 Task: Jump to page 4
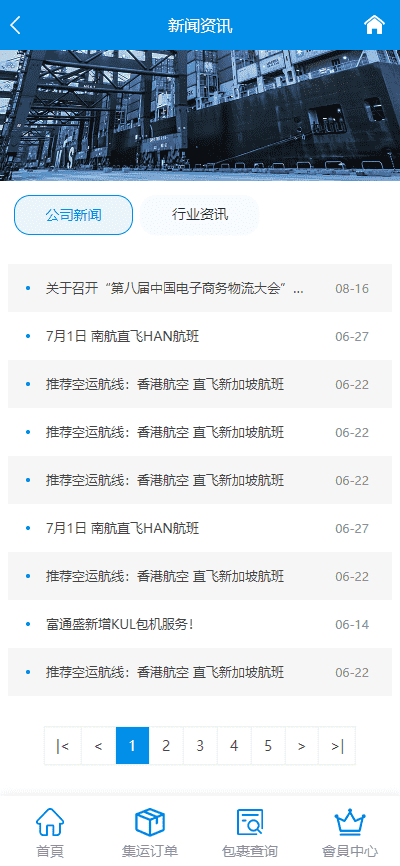tap(234, 746)
